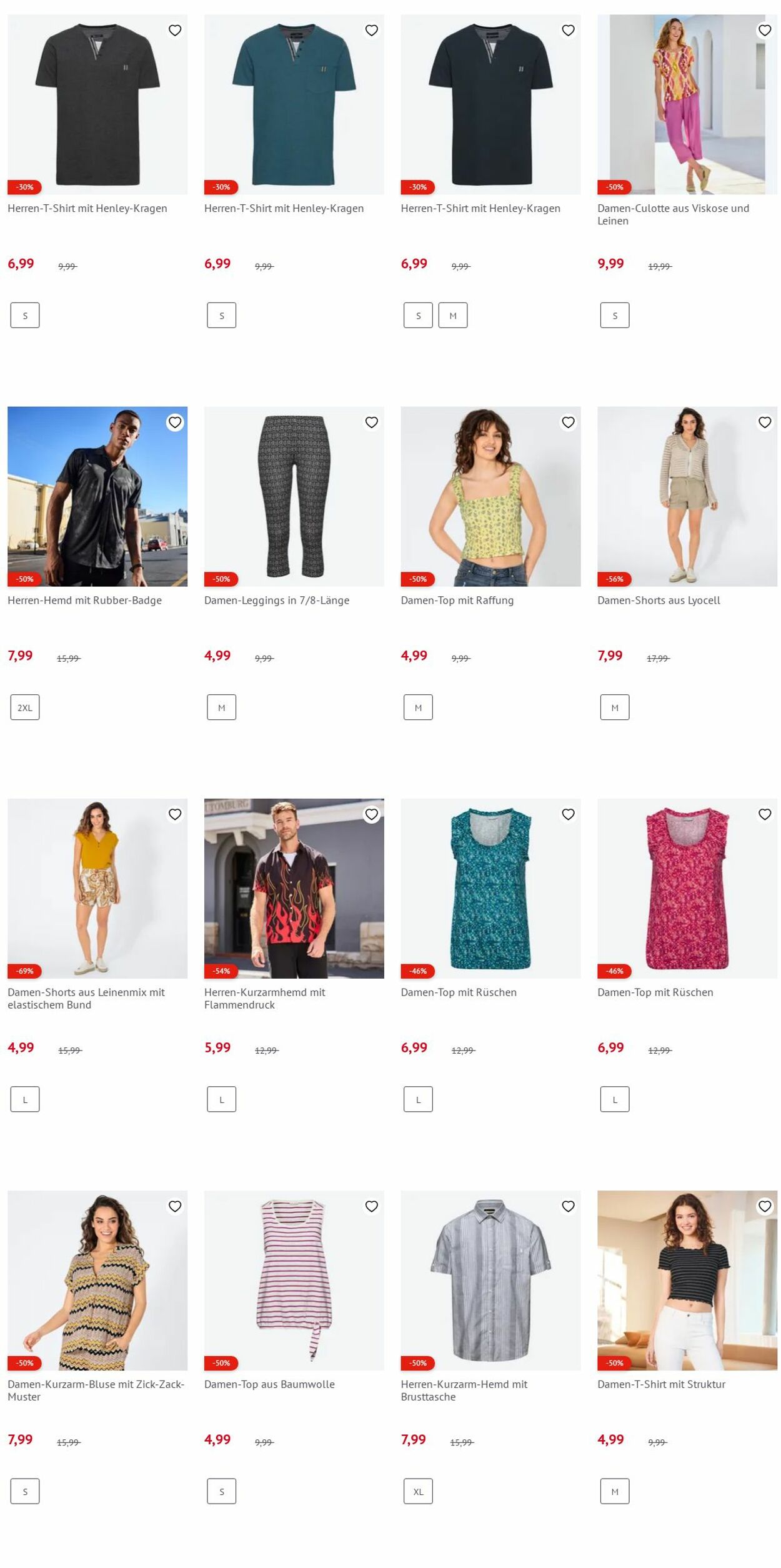Add Damen-T-Shirt mit Struktur to wishlist
This screenshot has height=1568, width=781.
click(x=764, y=1206)
